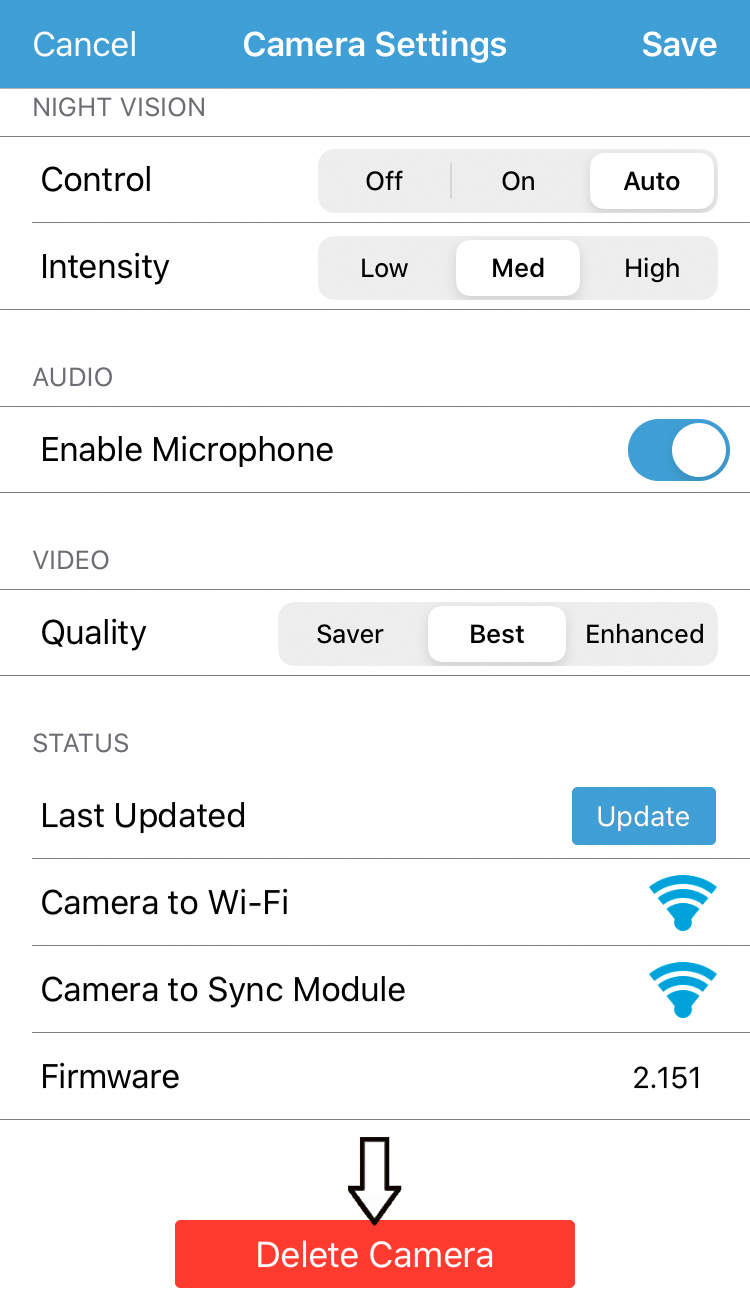Choose Low night vision intensity
This screenshot has width=750, height=1294.
click(x=384, y=268)
